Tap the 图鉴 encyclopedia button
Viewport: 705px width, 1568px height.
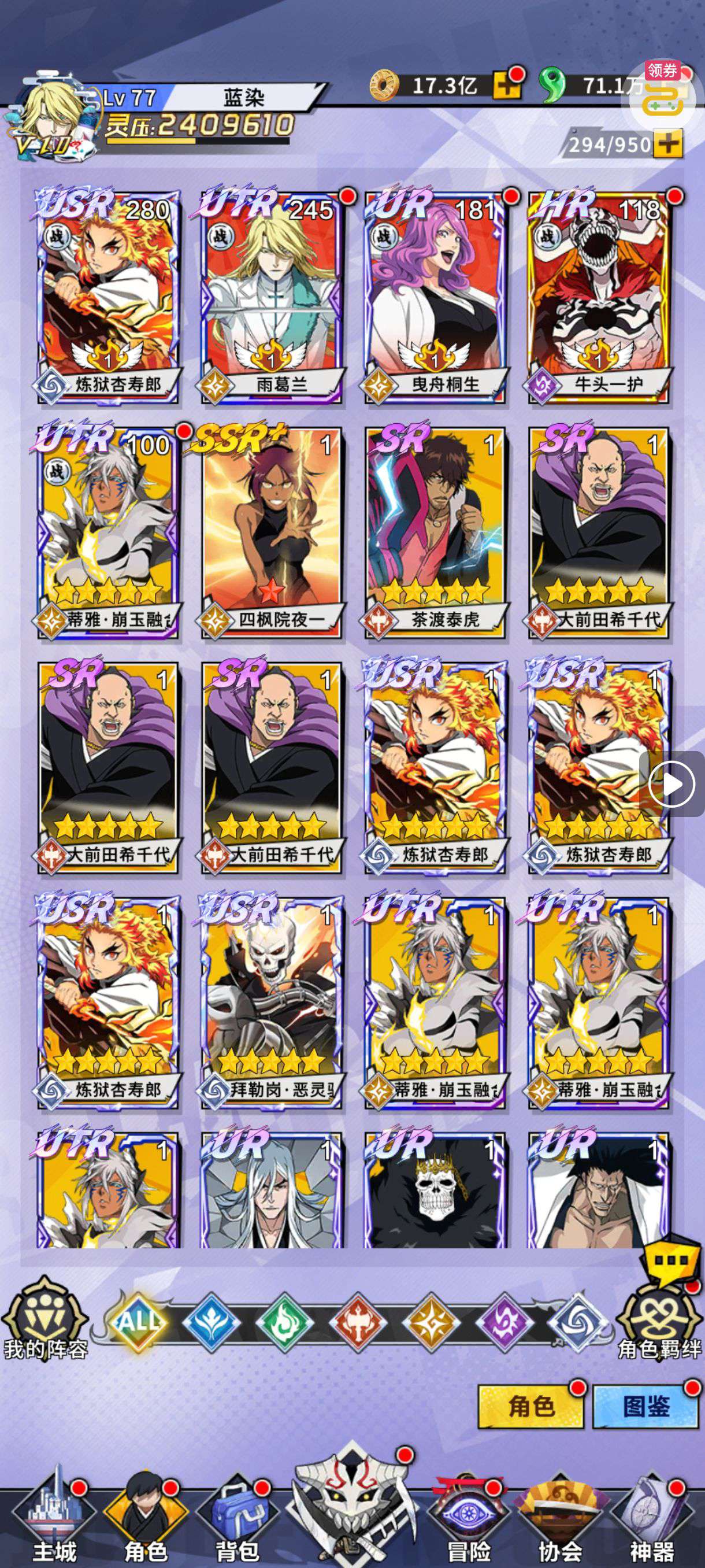645,1407
